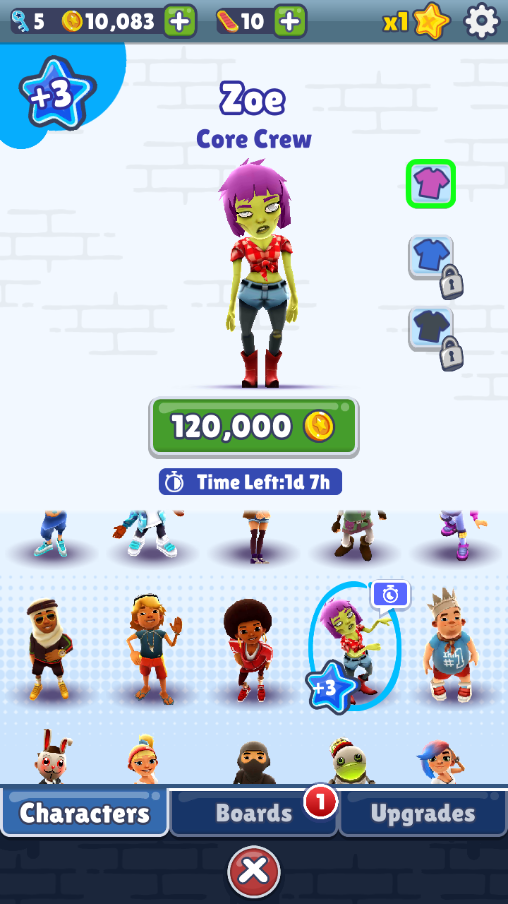The image size is (508, 904).
Task: Select the character with the afro hair
Action: (249, 650)
